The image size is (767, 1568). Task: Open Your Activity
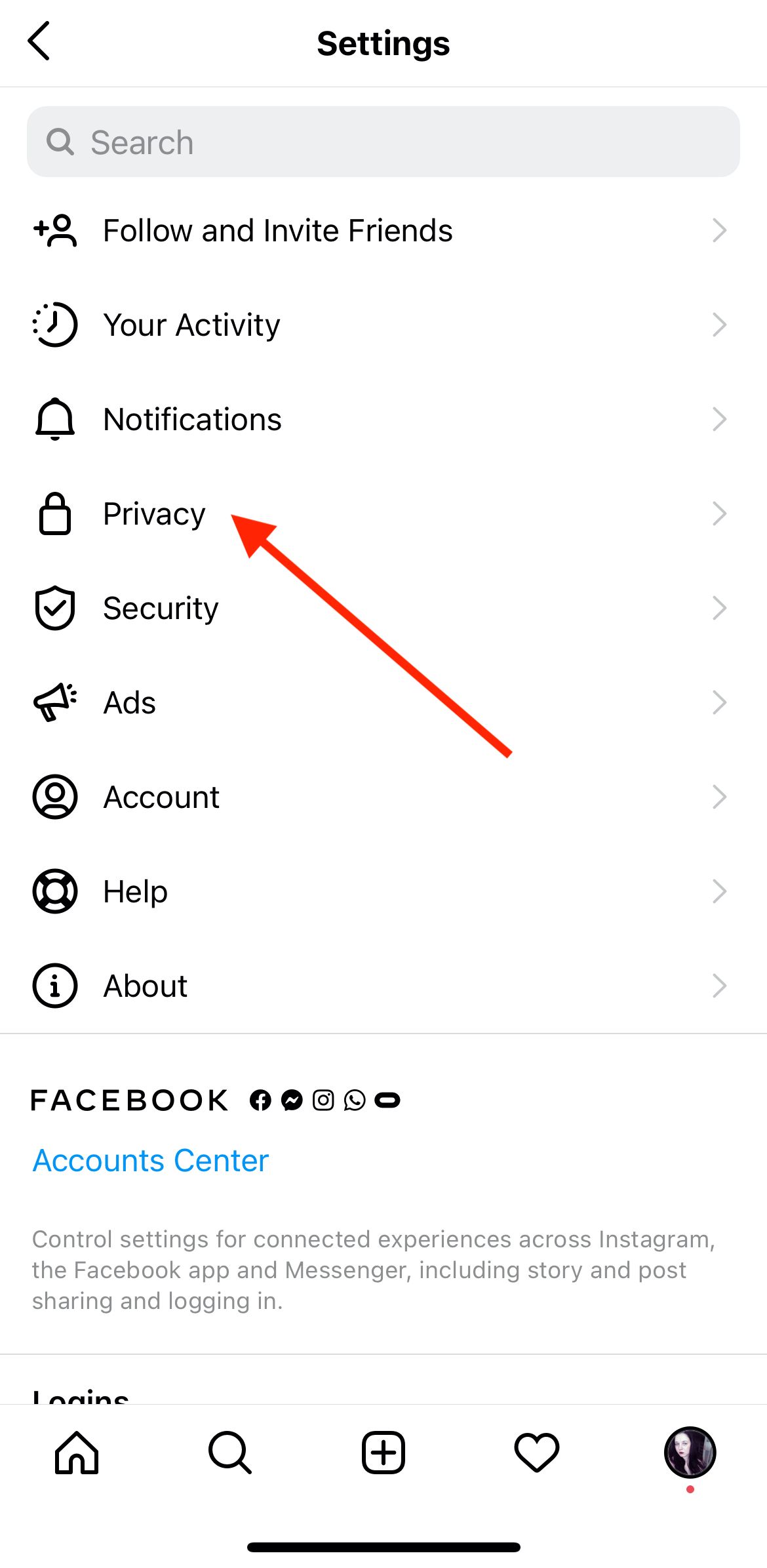pyautogui.click(x=383, y=325)
